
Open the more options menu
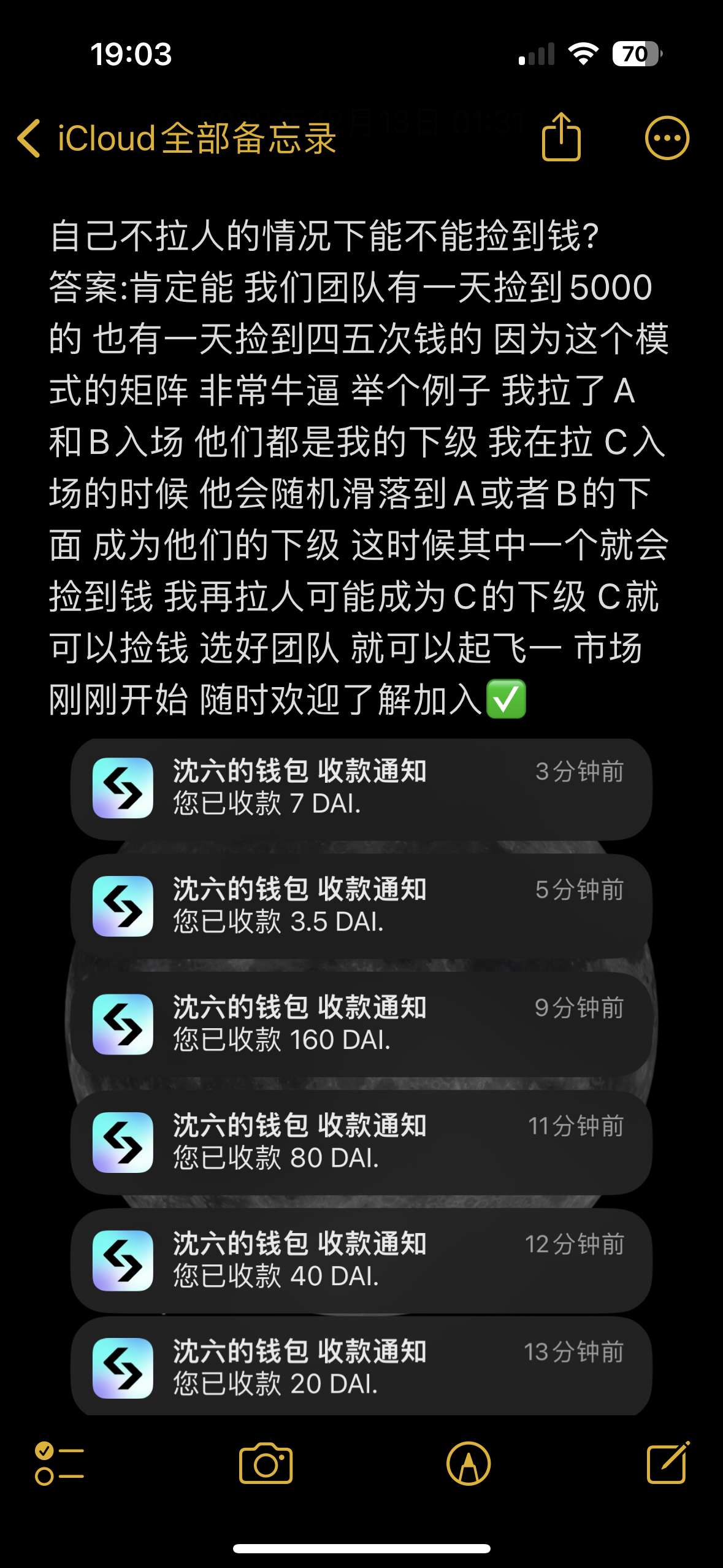point(667,138)
